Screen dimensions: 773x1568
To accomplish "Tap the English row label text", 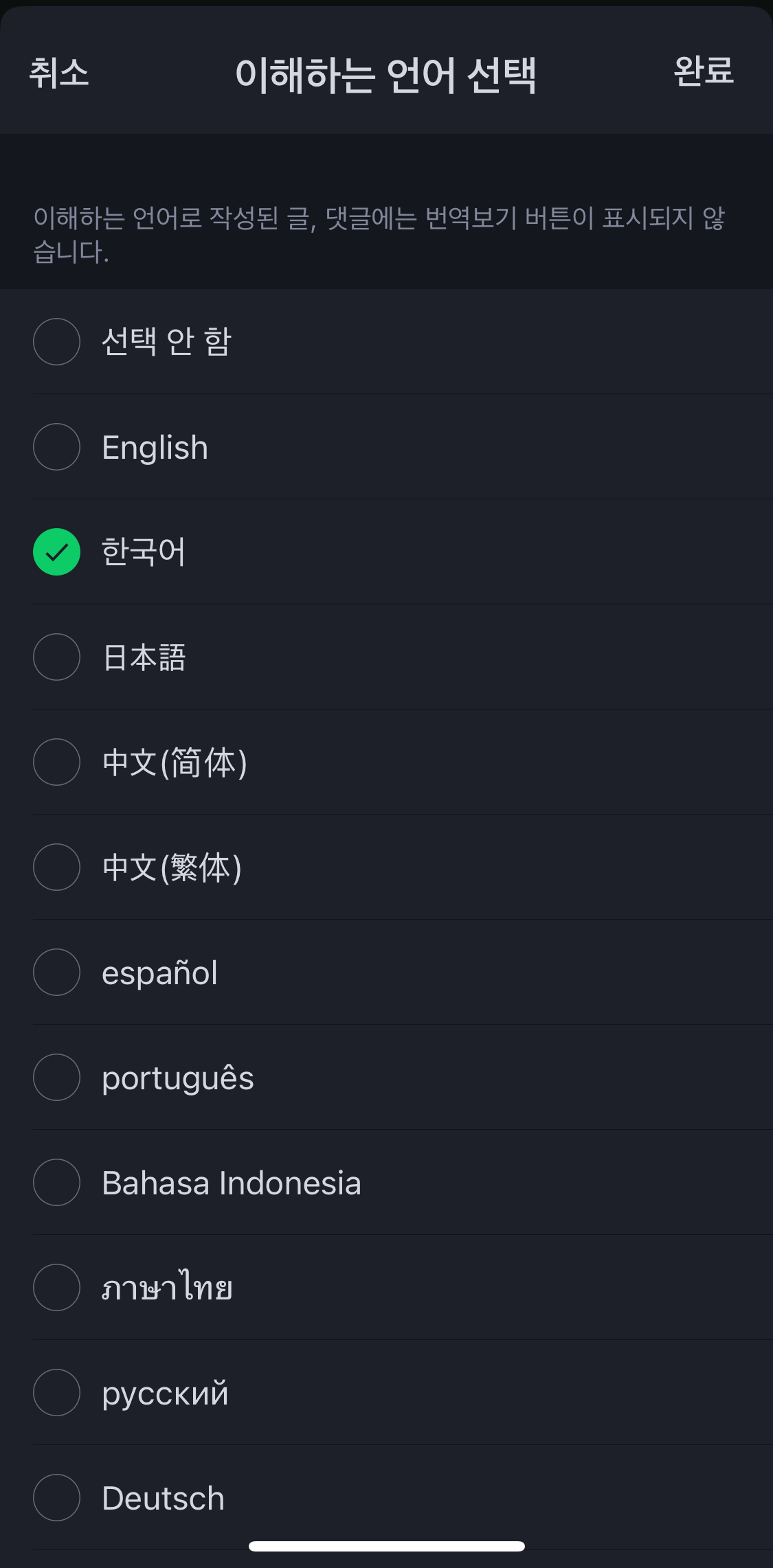I will [x=155, y=447].
